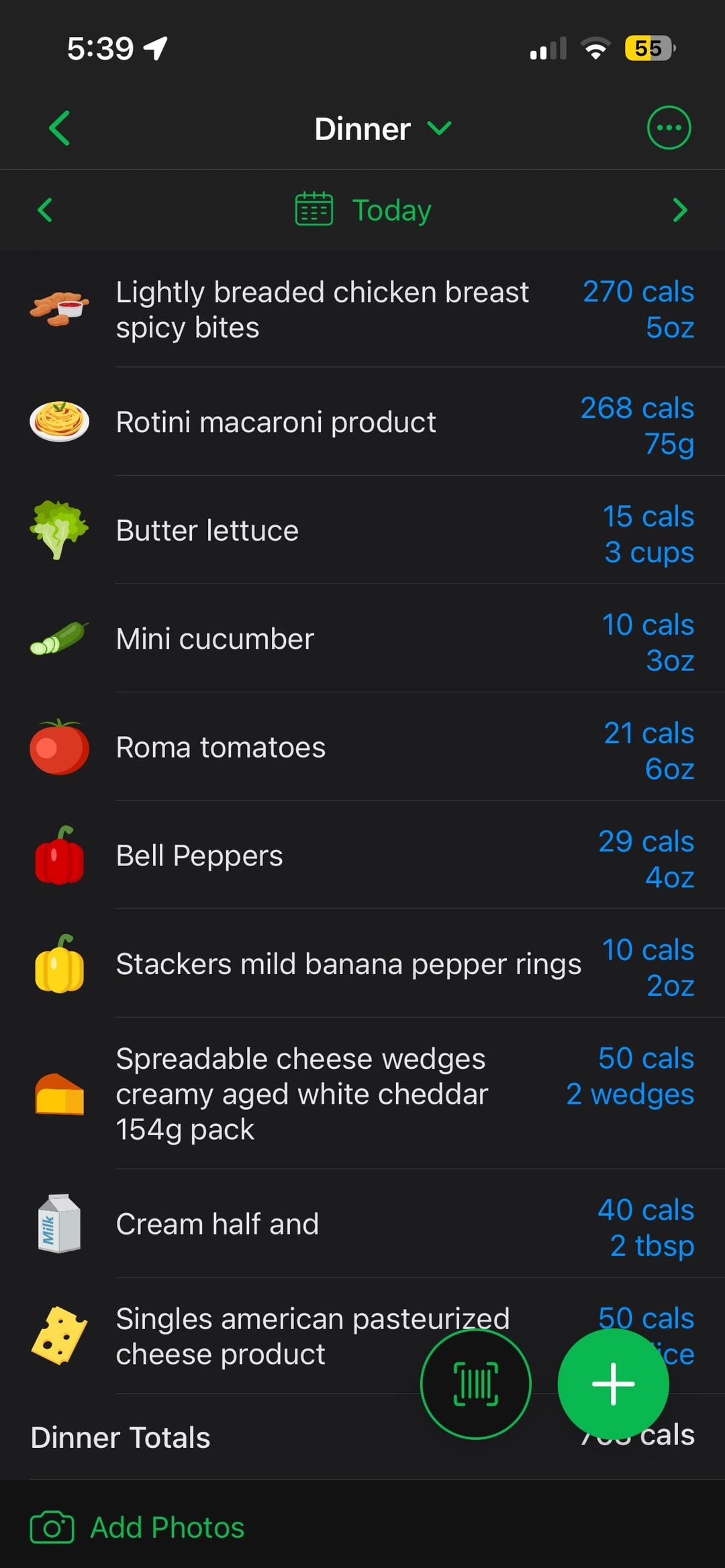Scan a food barcode
Viewport: 725px width, 1568px height.
click(x=476, y=1383)
